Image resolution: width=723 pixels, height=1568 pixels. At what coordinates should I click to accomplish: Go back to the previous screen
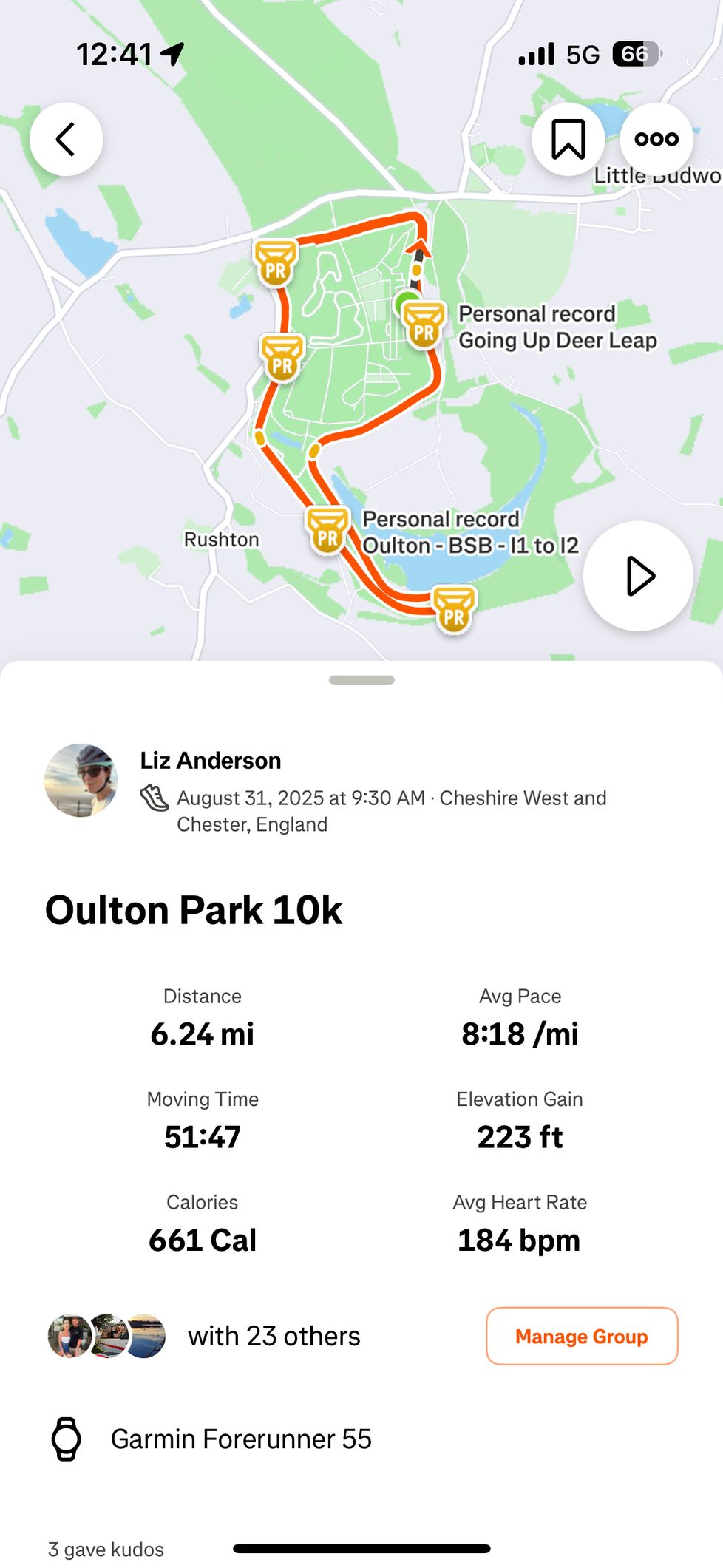pyautogui.click(x=66, y=139)
